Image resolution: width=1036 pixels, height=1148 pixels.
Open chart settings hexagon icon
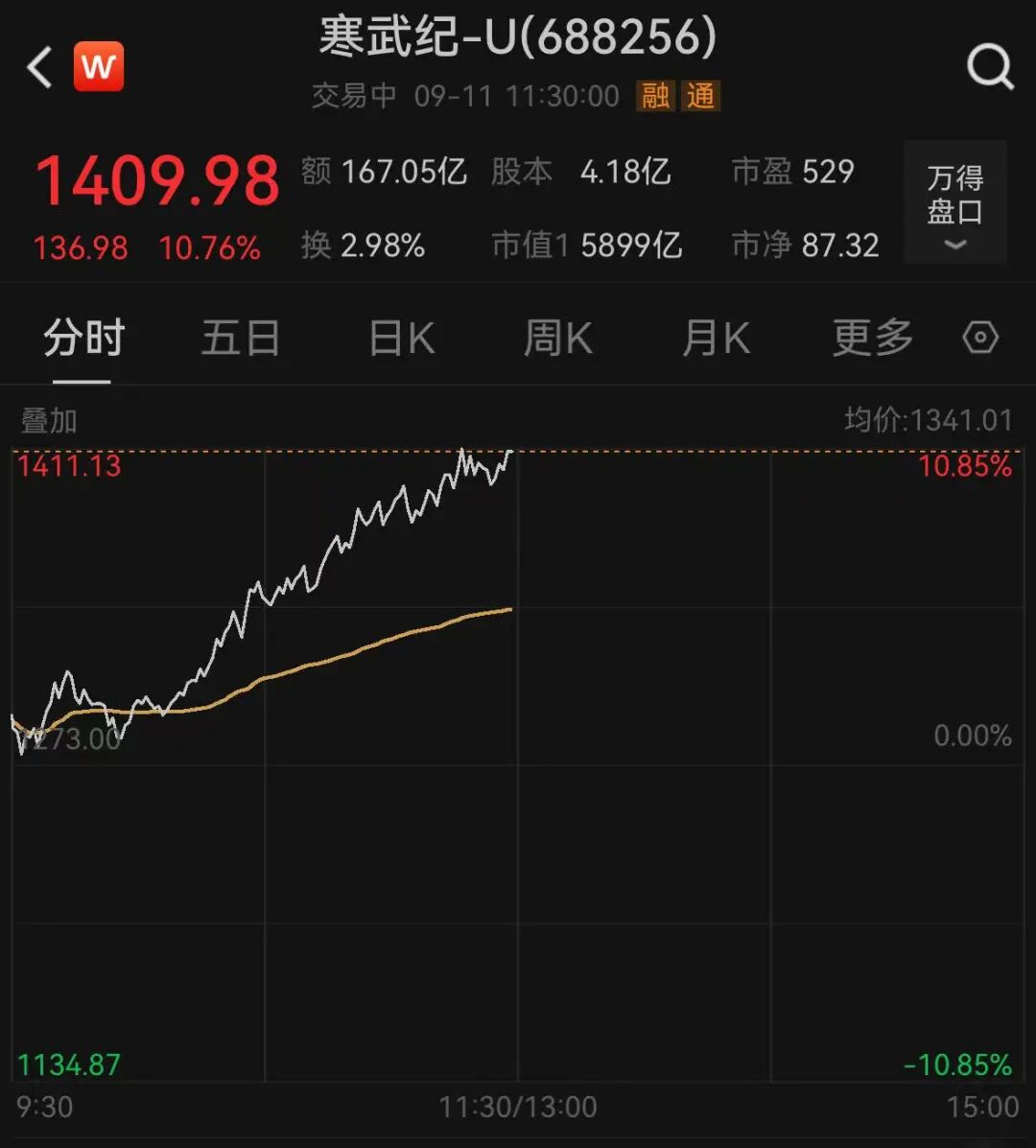click(980, 339)
